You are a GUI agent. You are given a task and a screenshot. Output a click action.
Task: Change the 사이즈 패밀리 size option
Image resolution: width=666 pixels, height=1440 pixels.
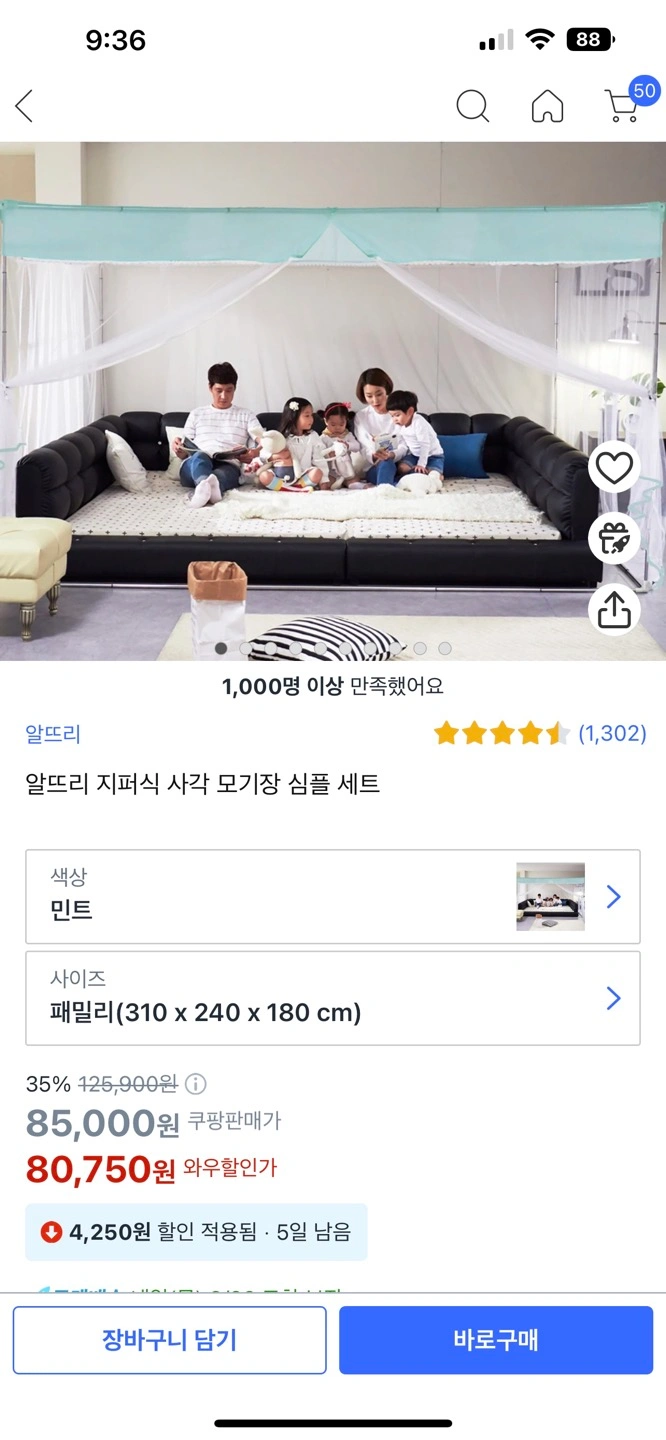[x=332, y=998]
